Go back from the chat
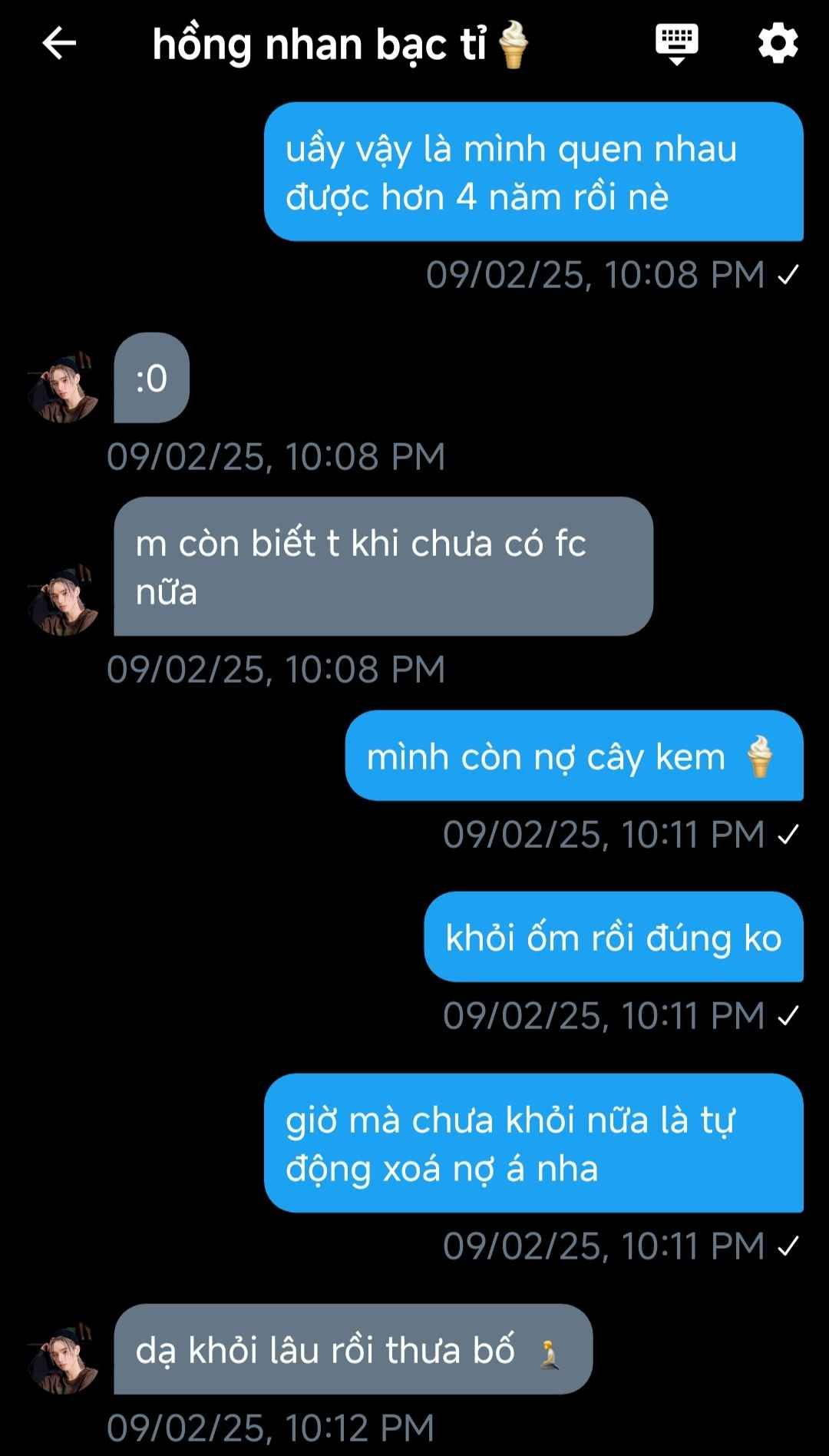The image size is (829, 1456). coord(59,44)
